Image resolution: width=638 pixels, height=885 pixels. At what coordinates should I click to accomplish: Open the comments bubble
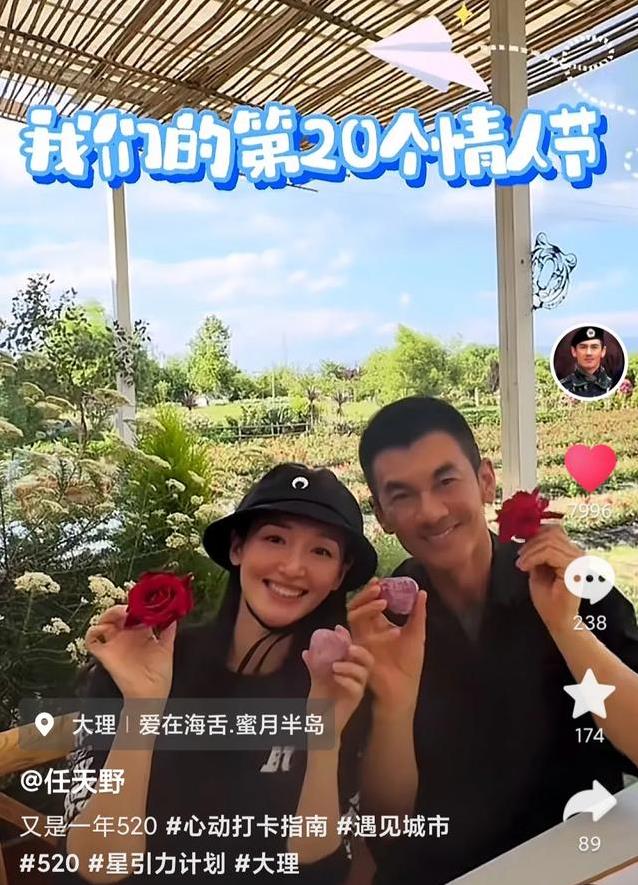click(590, 579)
